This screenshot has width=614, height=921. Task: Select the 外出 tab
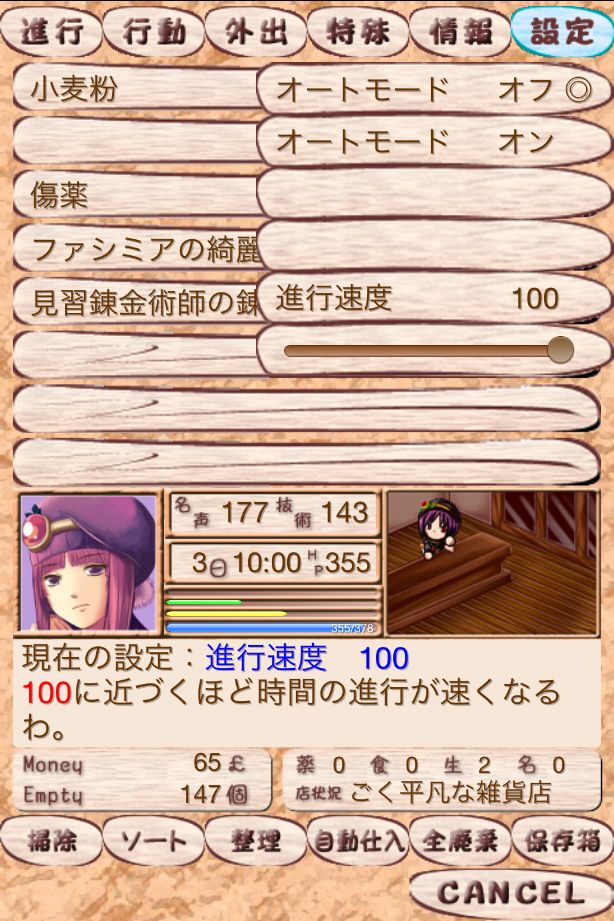(254, 32)
